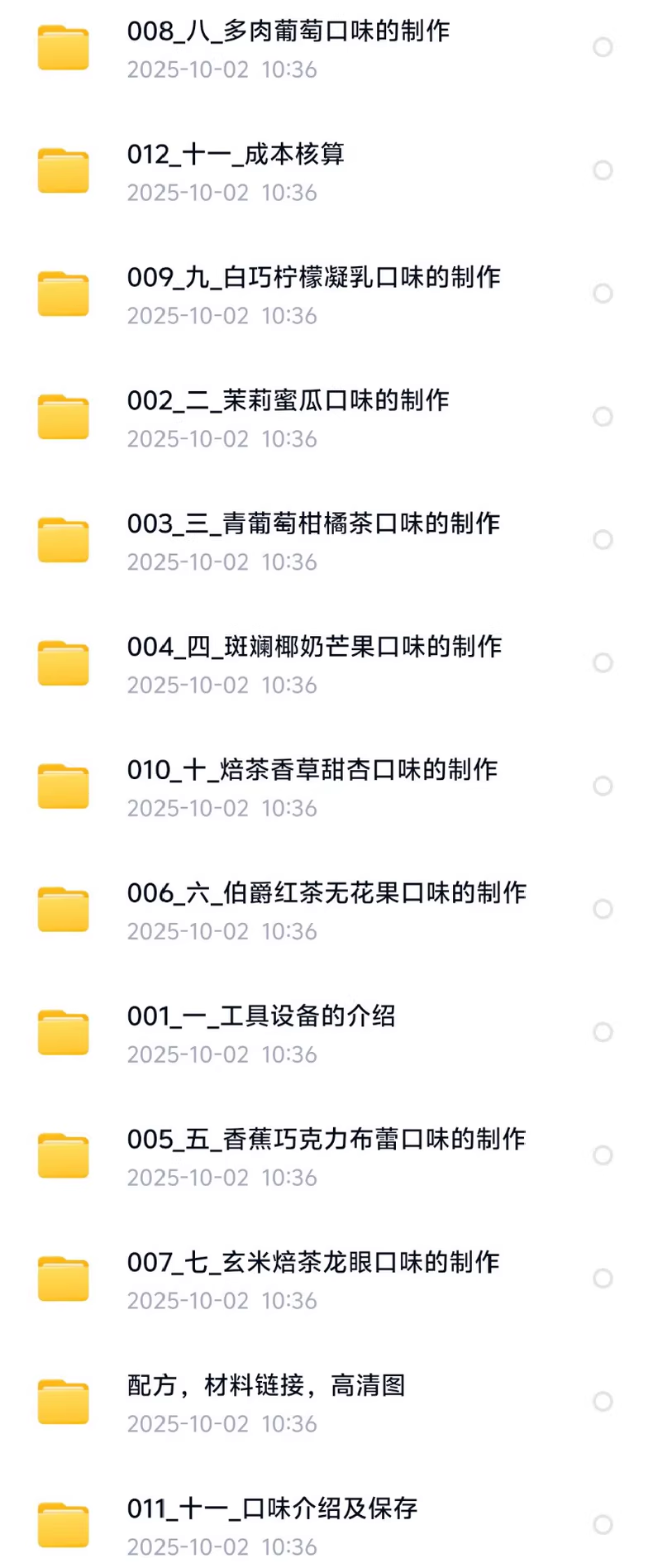Open the folder icon for 007_七_玄米焙茶龙眼口味的制作
Image resolution: width=653 pixels, height=1568 pixels.
click(63, 1277)
